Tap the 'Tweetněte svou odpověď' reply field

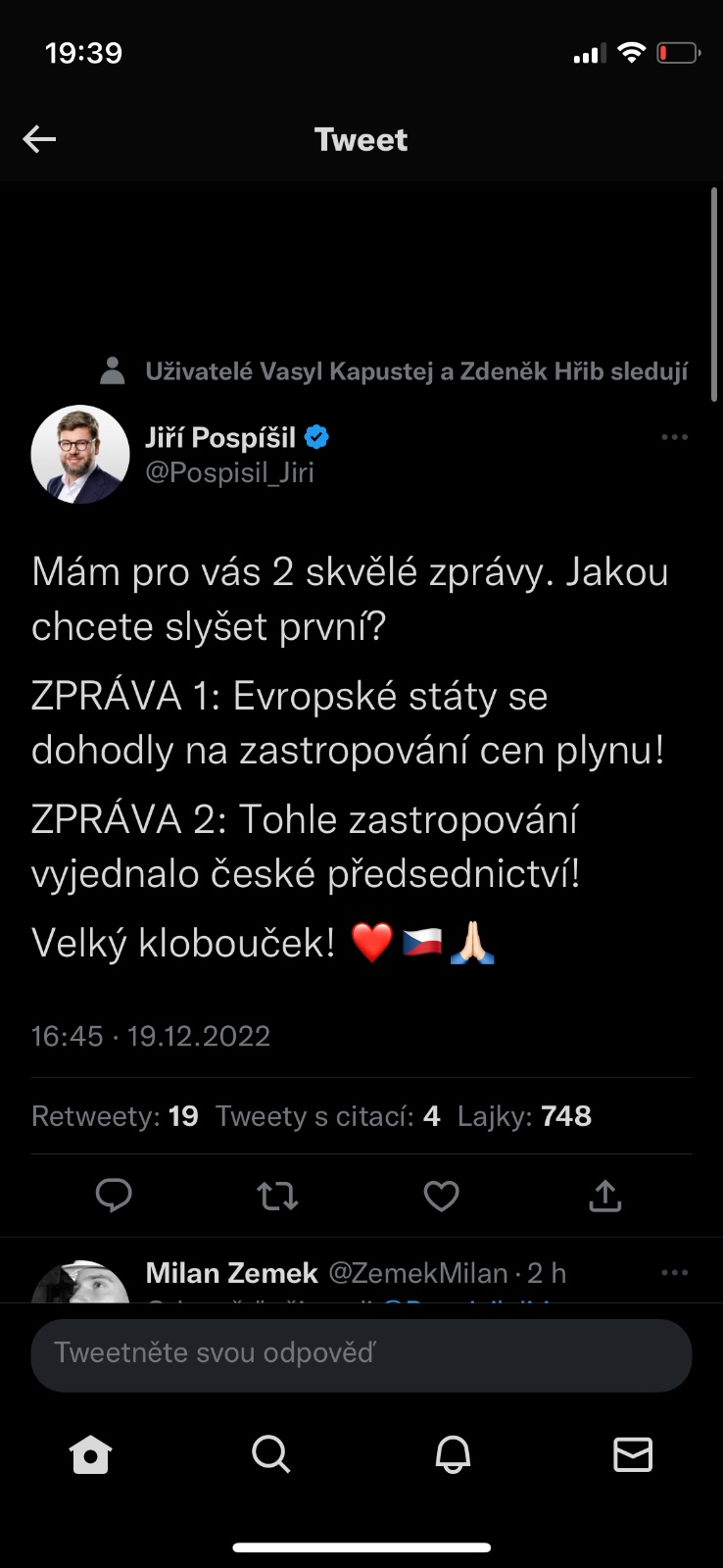pos(361,1354)
